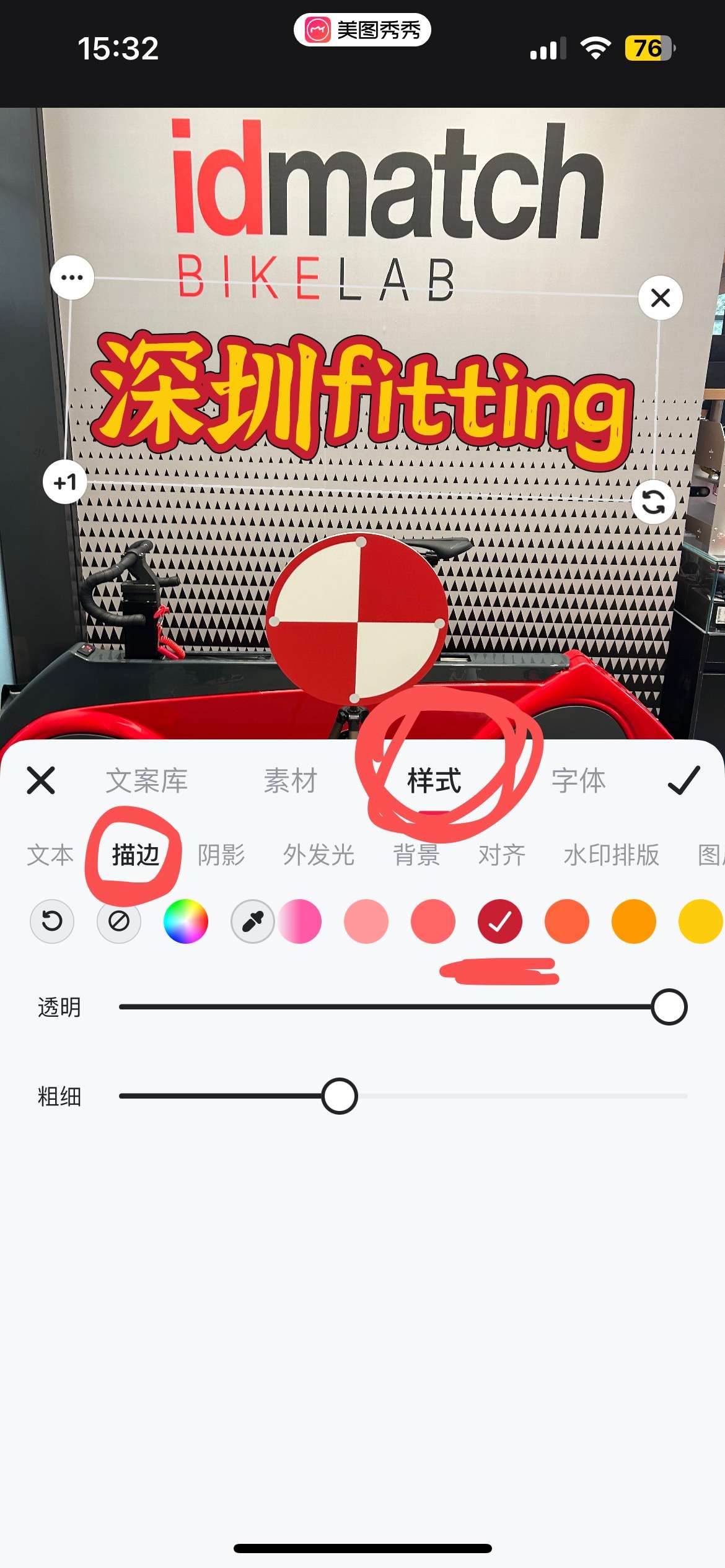Open the text box's three-dot menu

tap(72, 277)
